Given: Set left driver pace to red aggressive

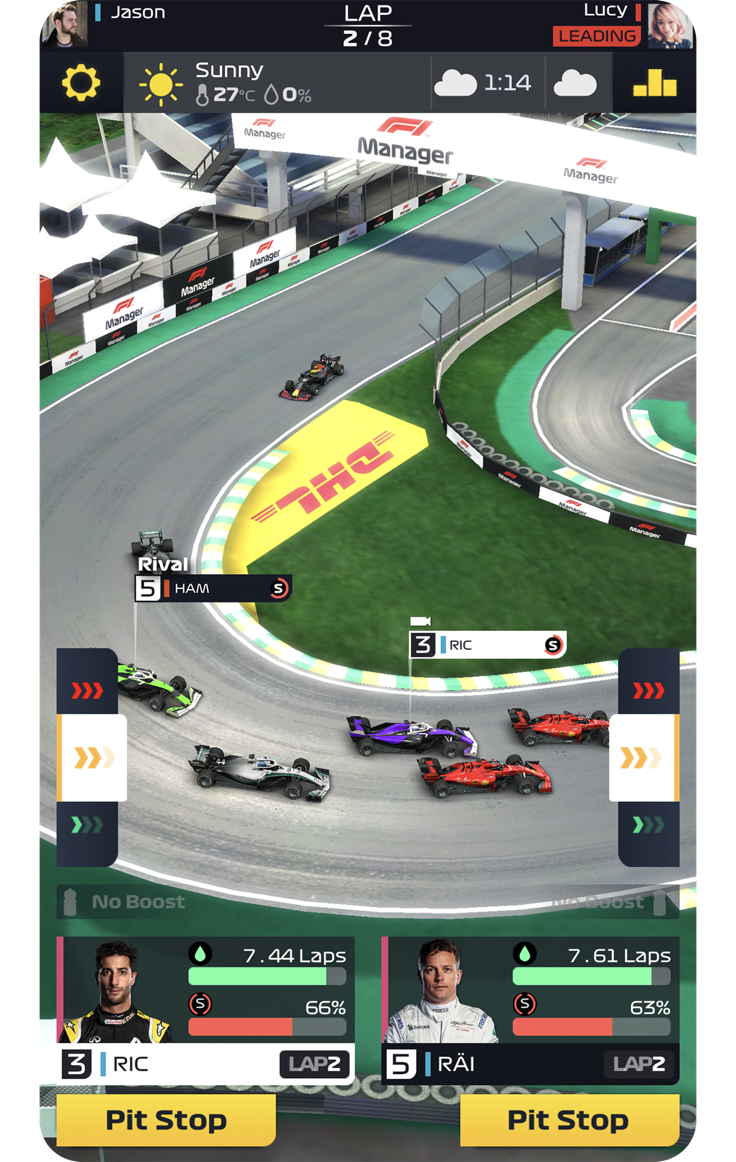Looking at the screenshot, I should 88,690.
